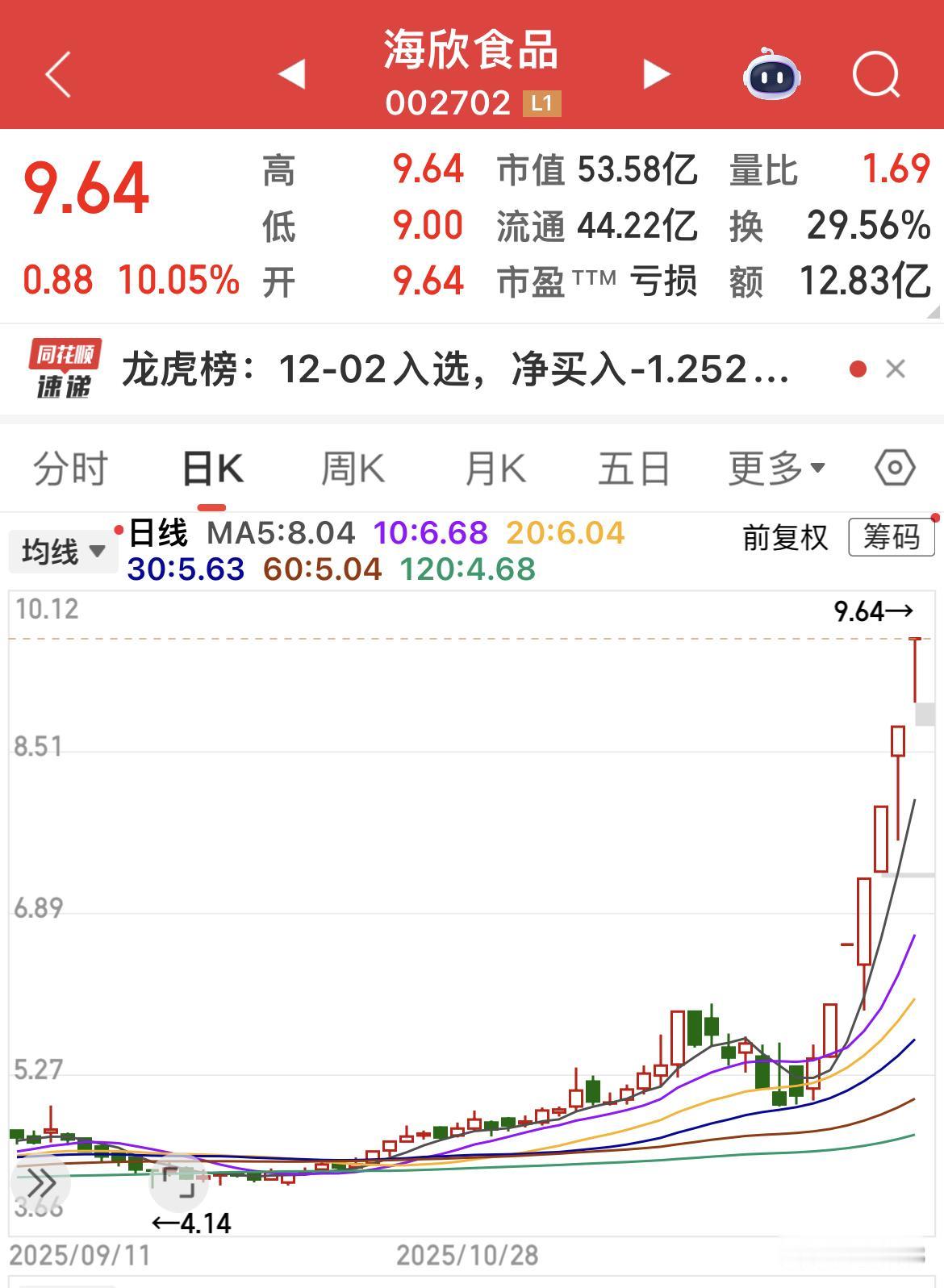Viewport: 944px width, 1288px height.
Task: Expand quick actions double-arrow icon
Action: [42, 1182]
